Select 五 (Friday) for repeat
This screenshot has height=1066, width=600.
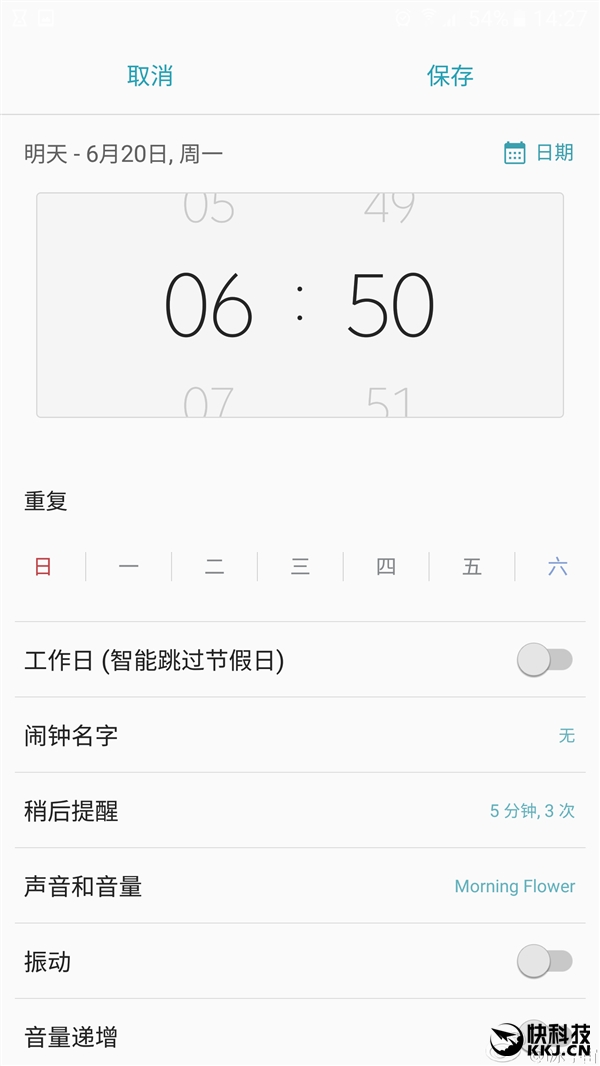point(472,567)
